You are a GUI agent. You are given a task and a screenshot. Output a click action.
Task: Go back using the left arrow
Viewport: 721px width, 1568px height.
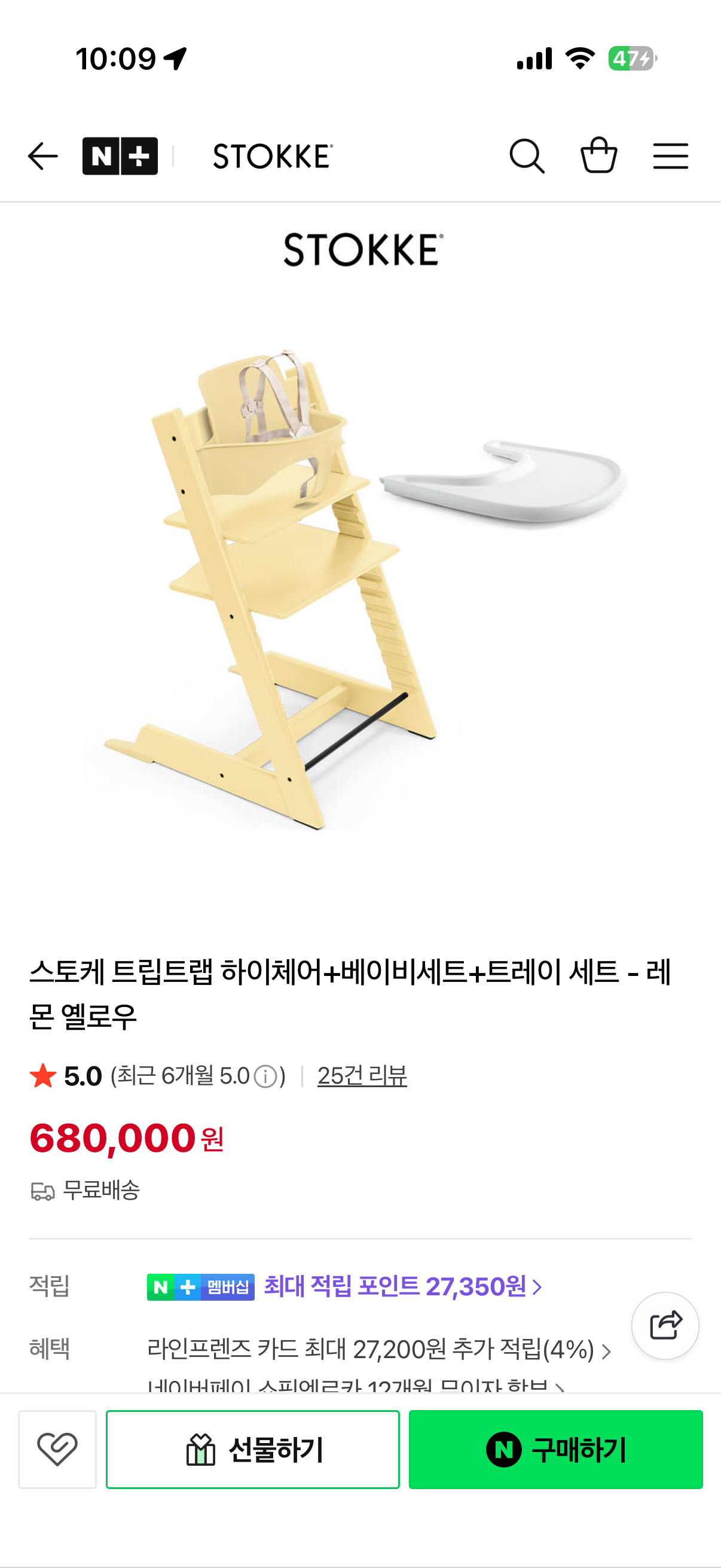[x=42, y=156]
